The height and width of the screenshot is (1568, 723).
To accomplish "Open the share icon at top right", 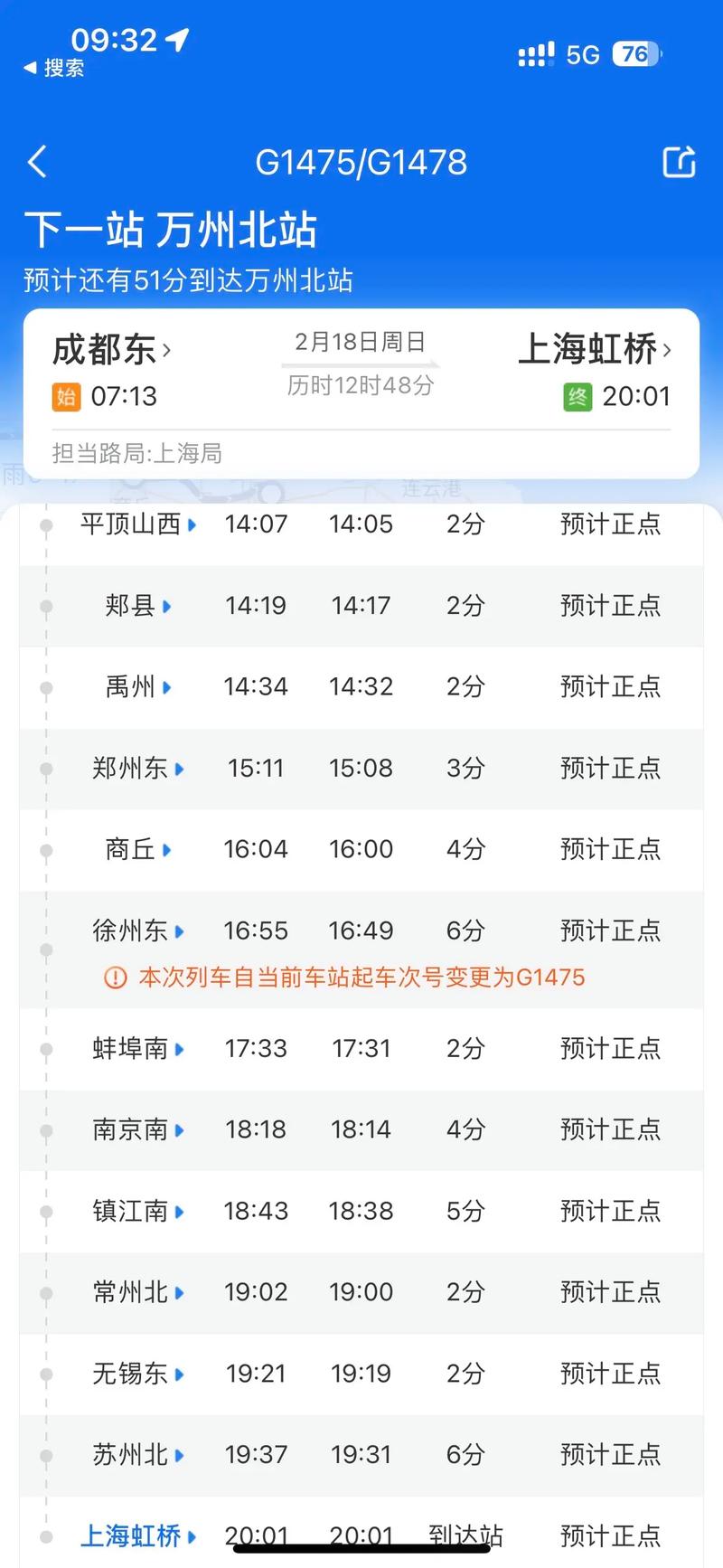I will pyautogui.click(x=679, y=161).
